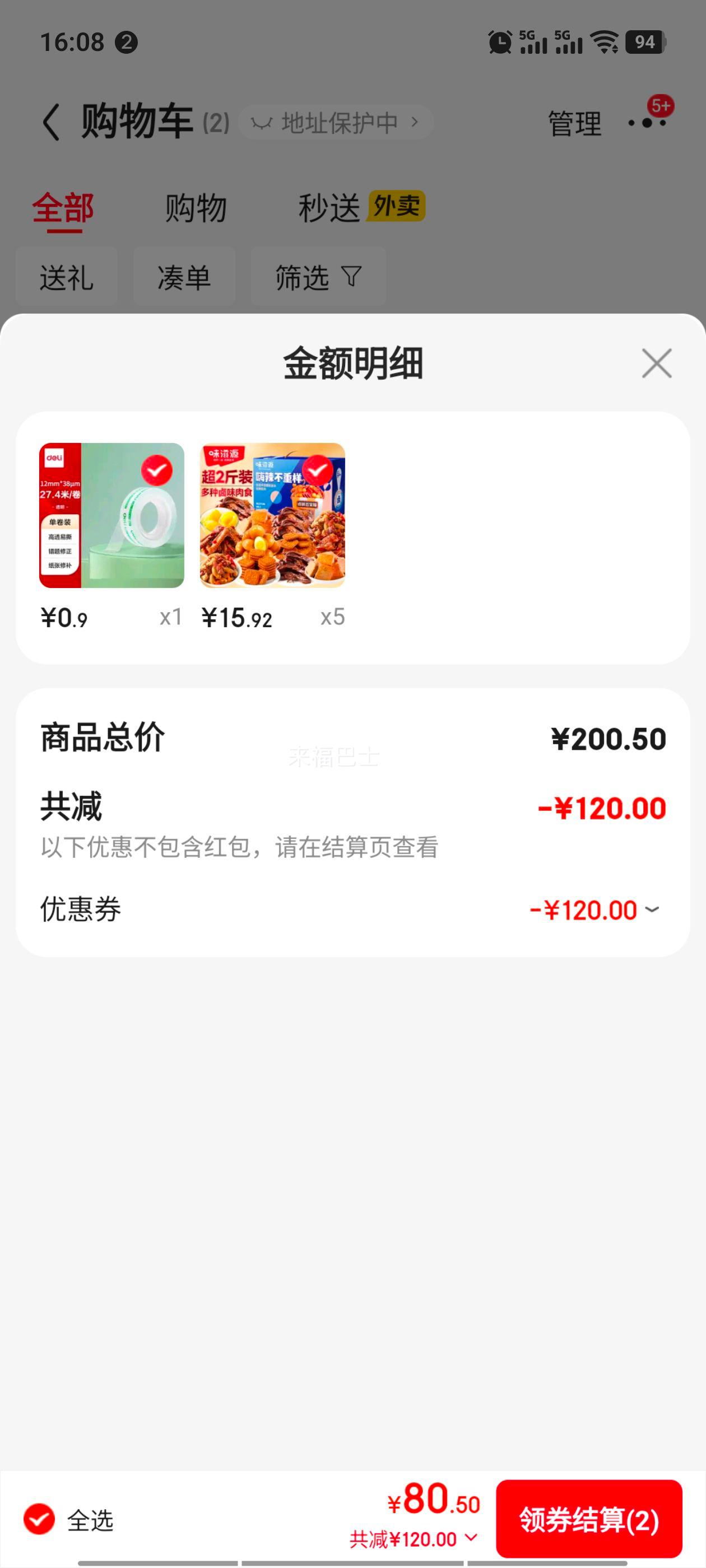Toggle the 全选 select-all checkbox
This screenshot has width=706, height=1568.
pos(40,1519)
